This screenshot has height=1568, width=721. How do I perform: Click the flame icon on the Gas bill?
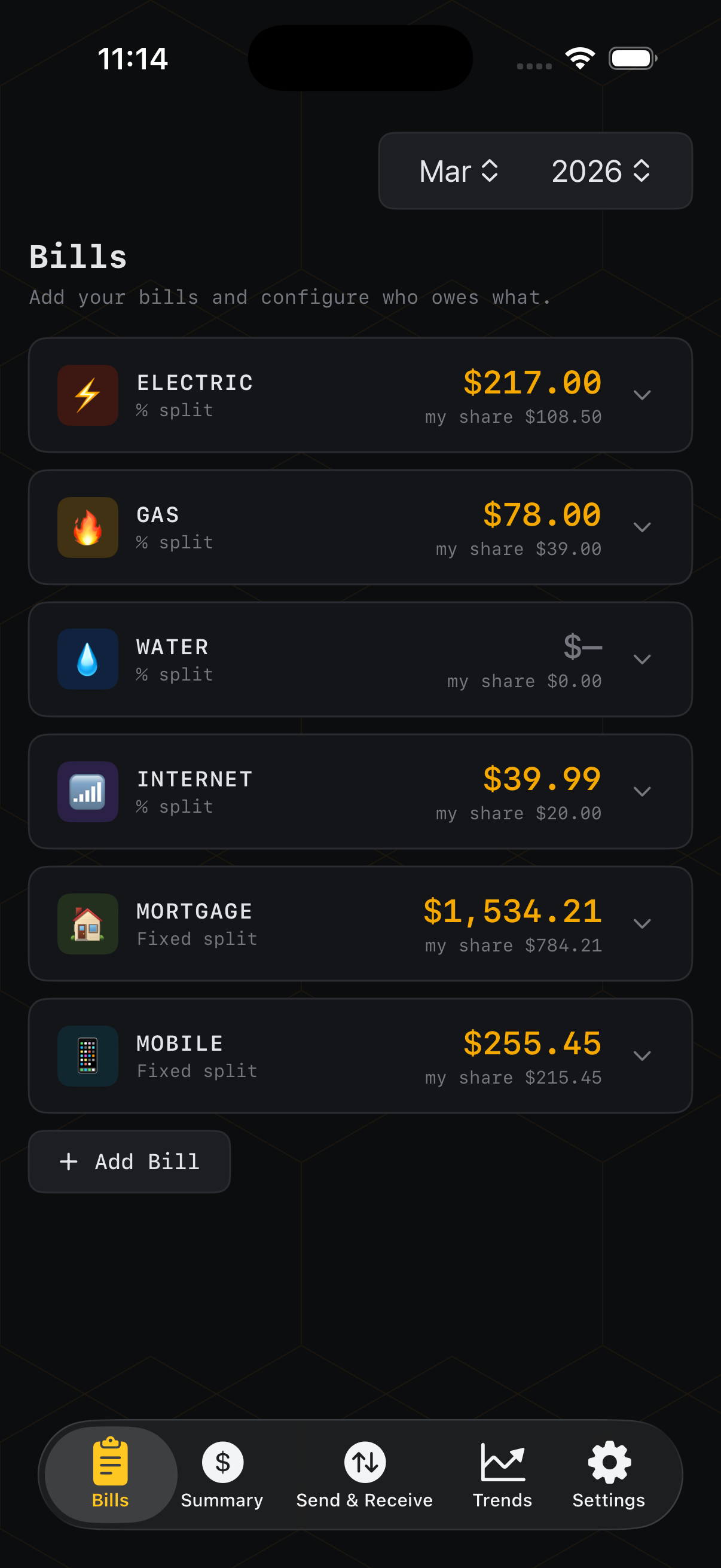pos(87,527)
